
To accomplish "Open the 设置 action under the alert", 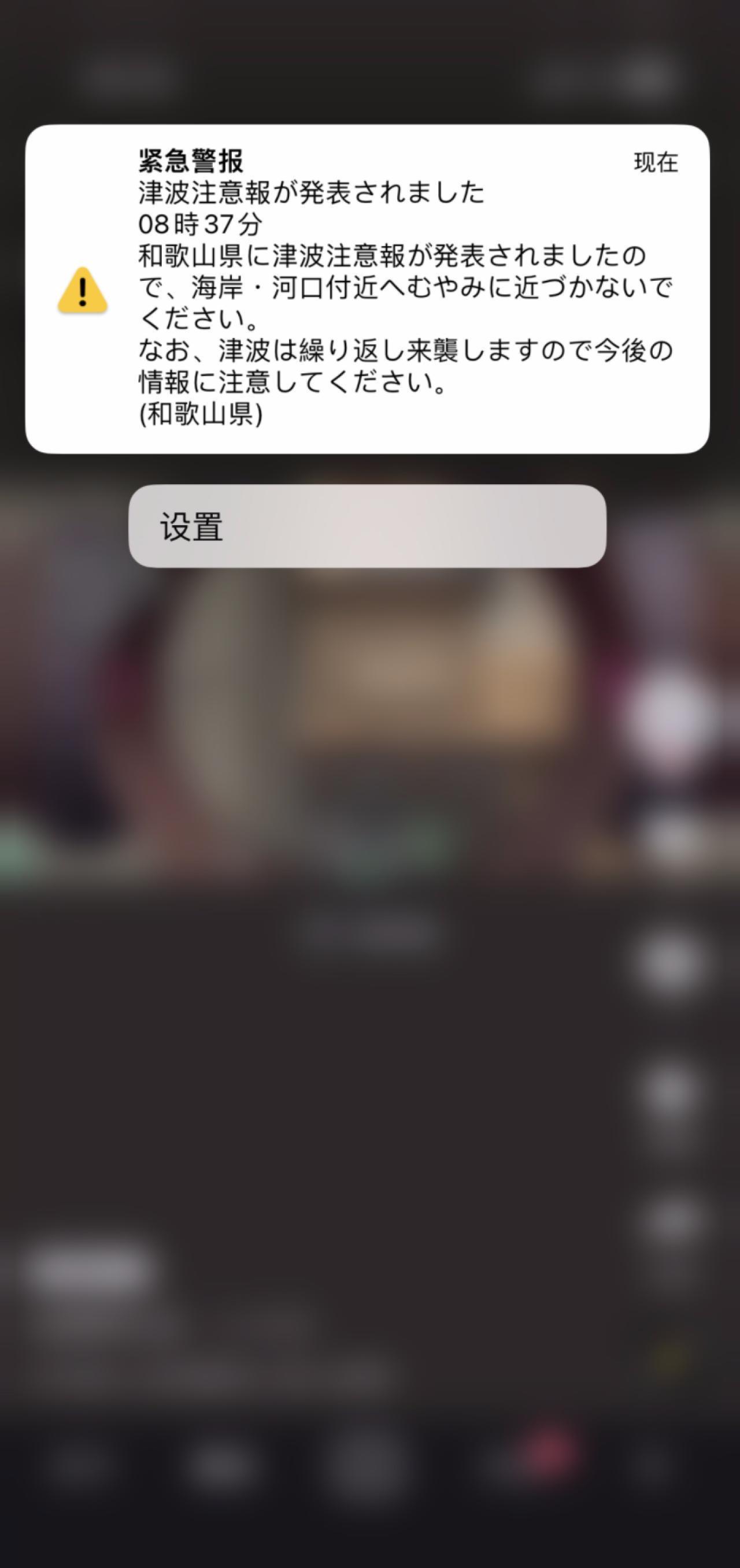I will 367,526.
